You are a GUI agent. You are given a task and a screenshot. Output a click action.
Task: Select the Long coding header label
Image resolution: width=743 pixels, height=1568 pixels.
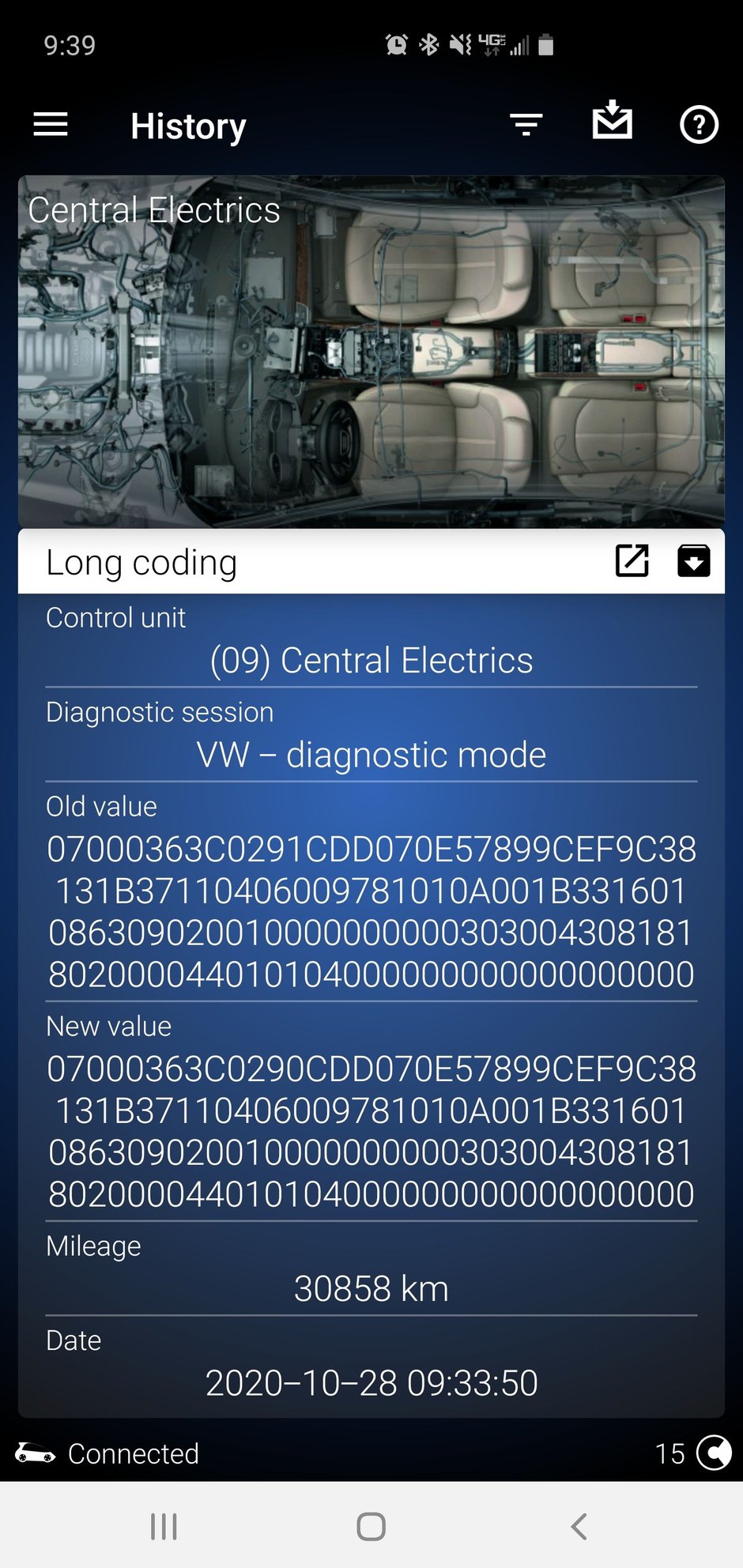142,562
